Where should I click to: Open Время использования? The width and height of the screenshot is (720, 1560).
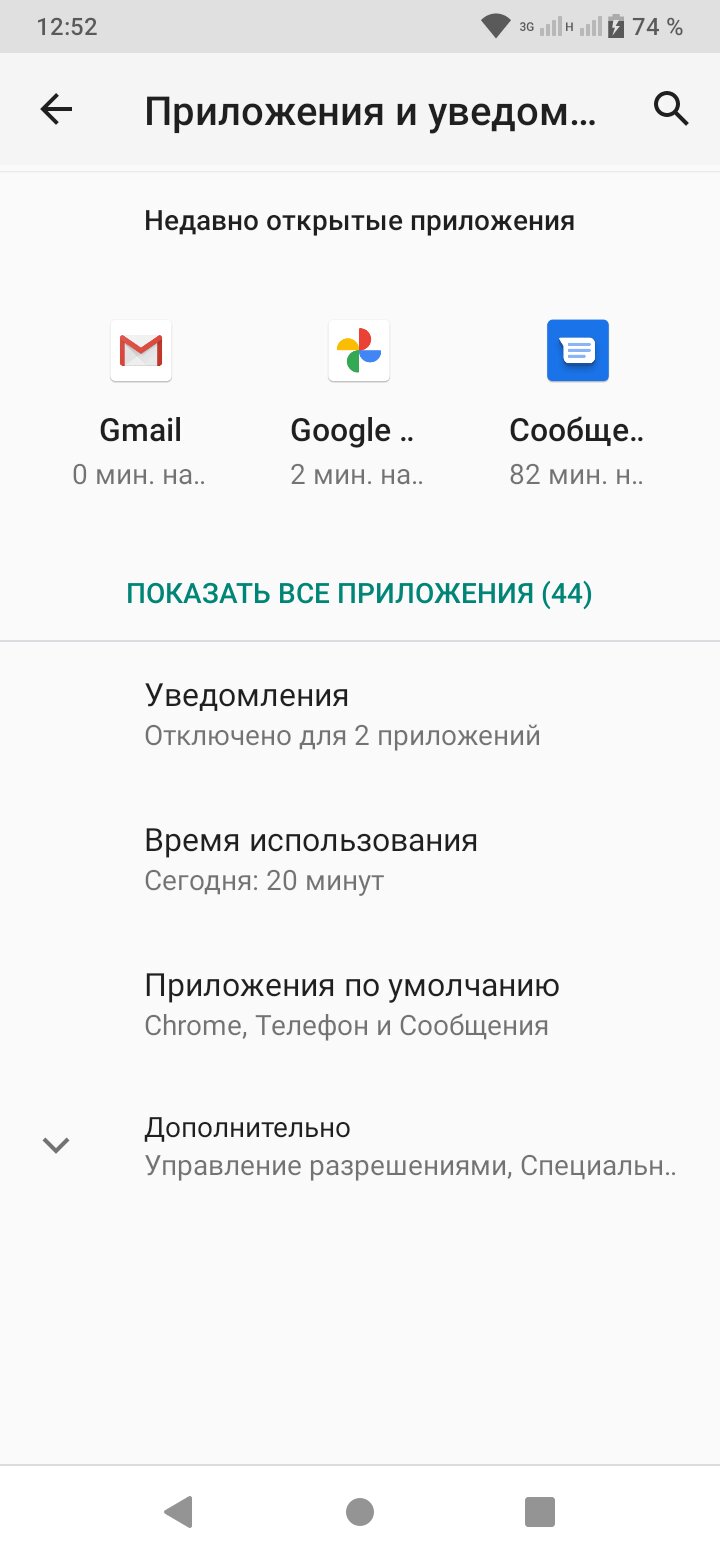click(x=360, y=859)
